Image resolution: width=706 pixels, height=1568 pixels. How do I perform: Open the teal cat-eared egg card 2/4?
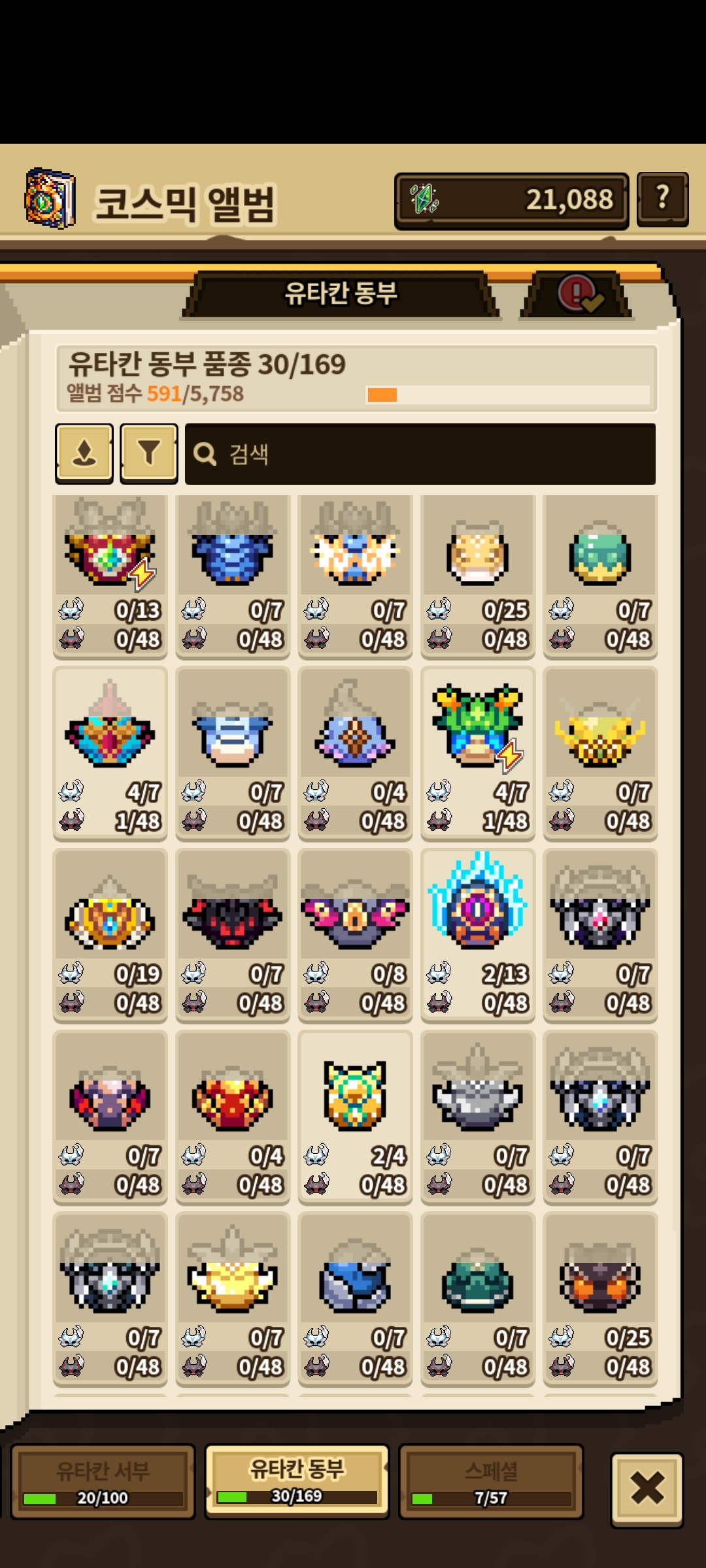tap(355, 1116)
